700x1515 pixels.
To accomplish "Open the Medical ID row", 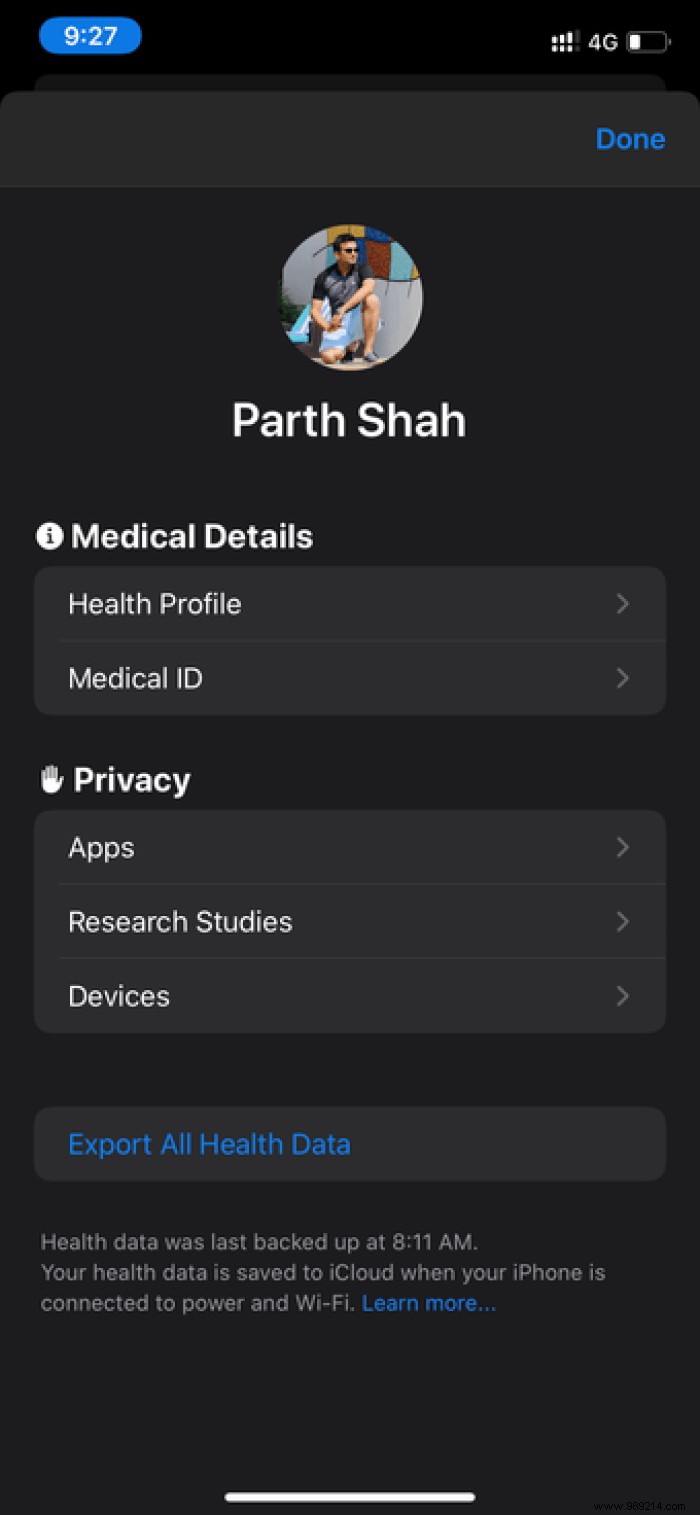I will click(349, 678).
